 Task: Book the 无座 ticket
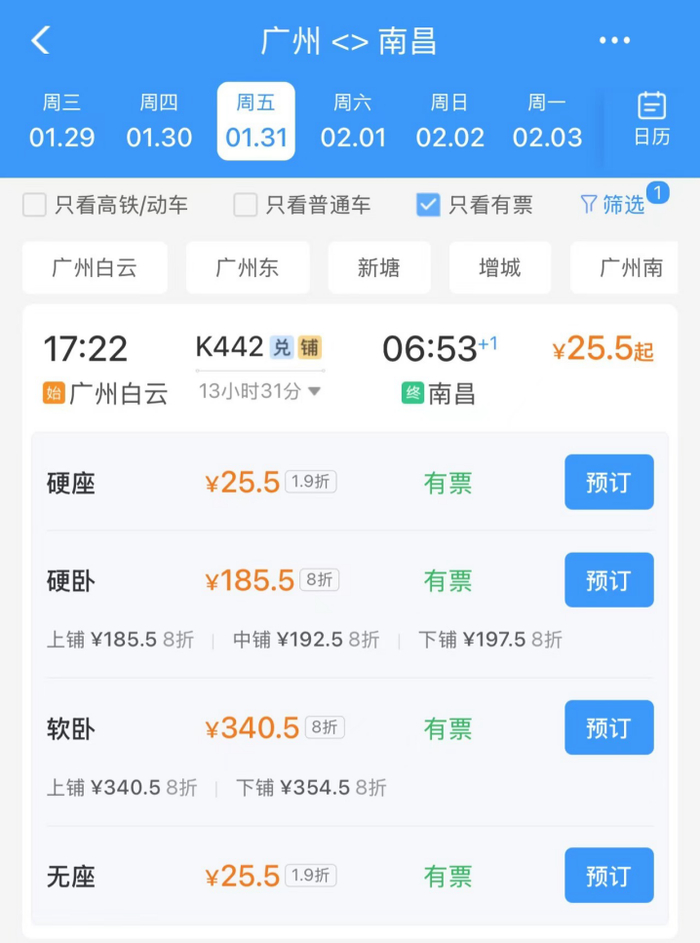point(608,876)
